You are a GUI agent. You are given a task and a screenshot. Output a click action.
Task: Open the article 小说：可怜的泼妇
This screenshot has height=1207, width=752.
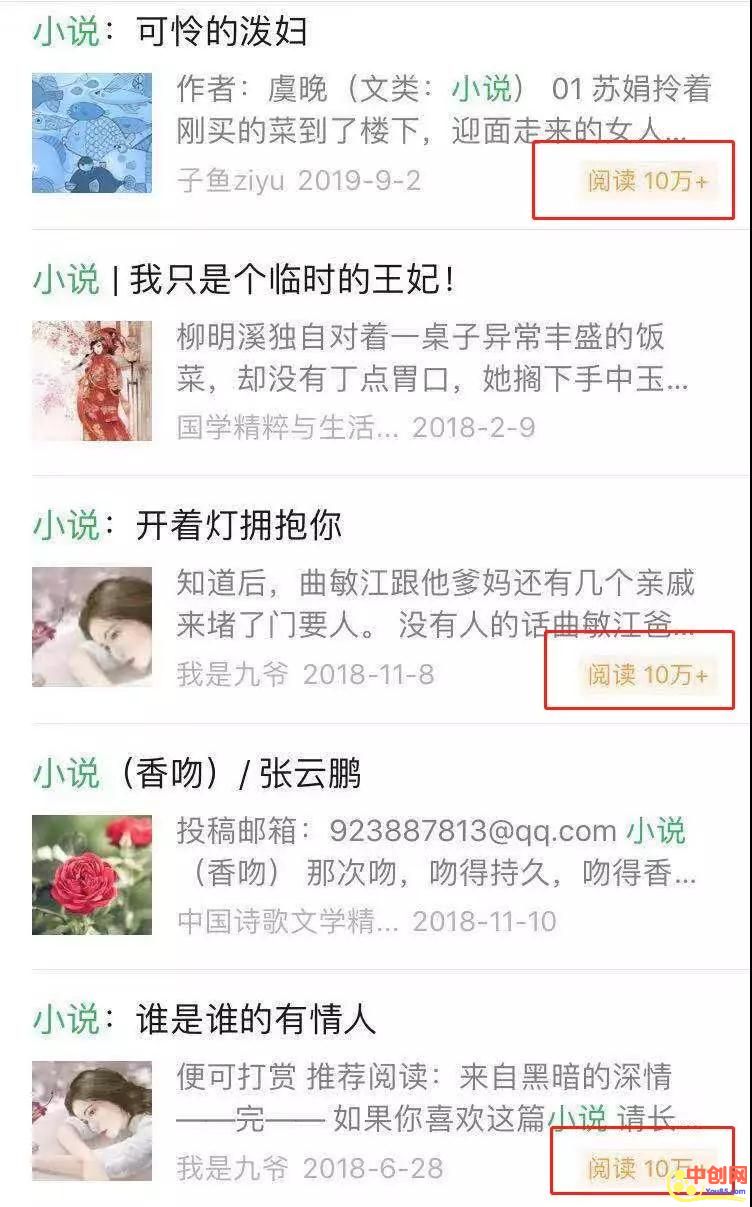170,32
